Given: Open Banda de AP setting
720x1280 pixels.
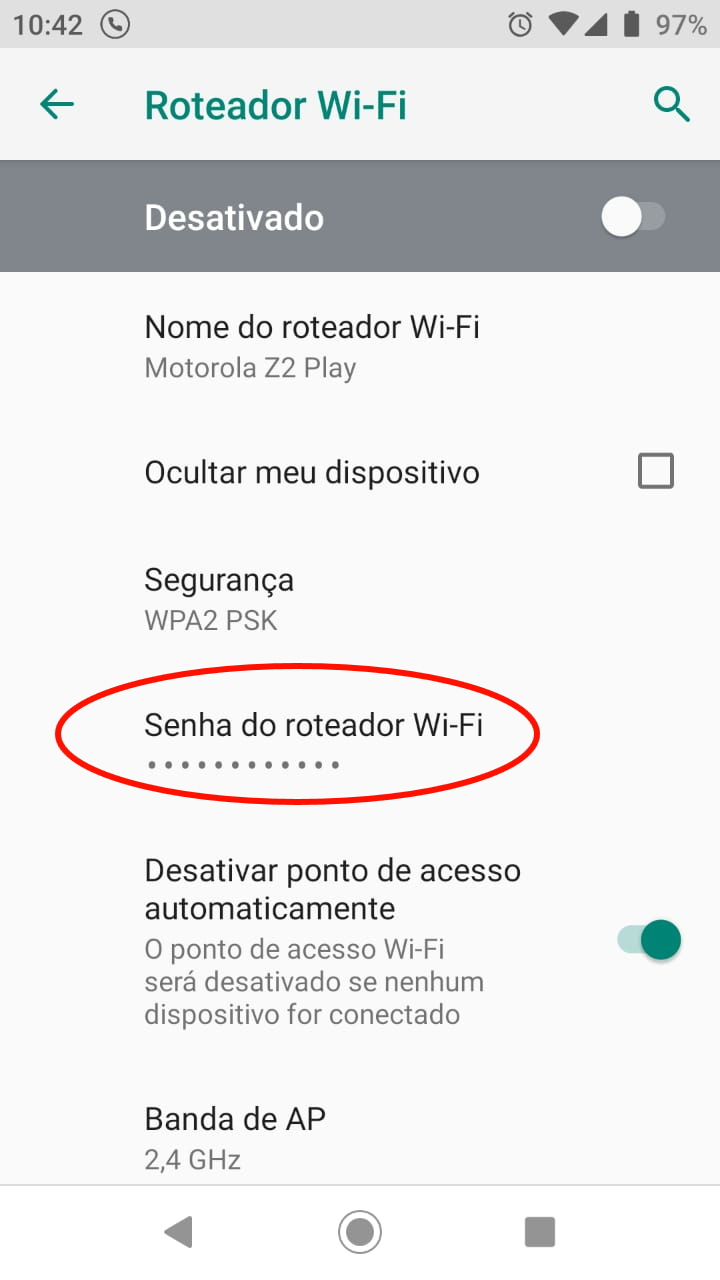Looking at the screenshot, I should point(235,1137).
